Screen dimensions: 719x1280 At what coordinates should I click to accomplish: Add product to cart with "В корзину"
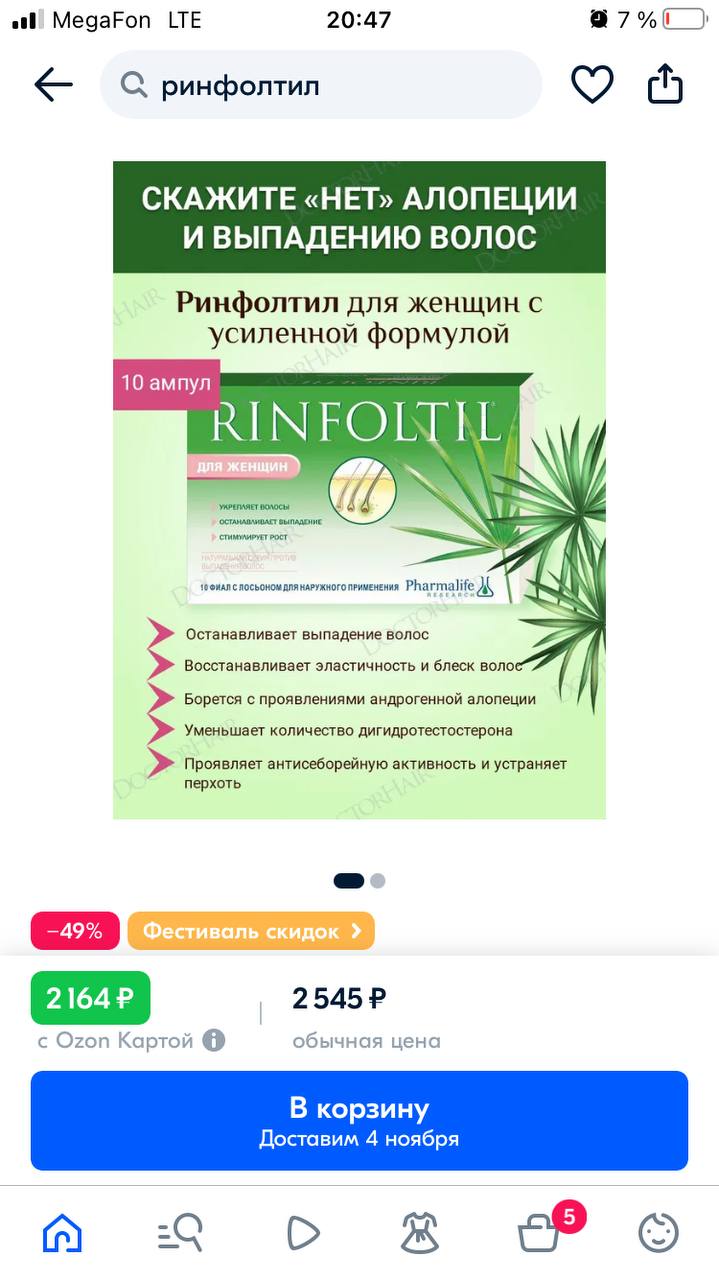[359, 1121]
